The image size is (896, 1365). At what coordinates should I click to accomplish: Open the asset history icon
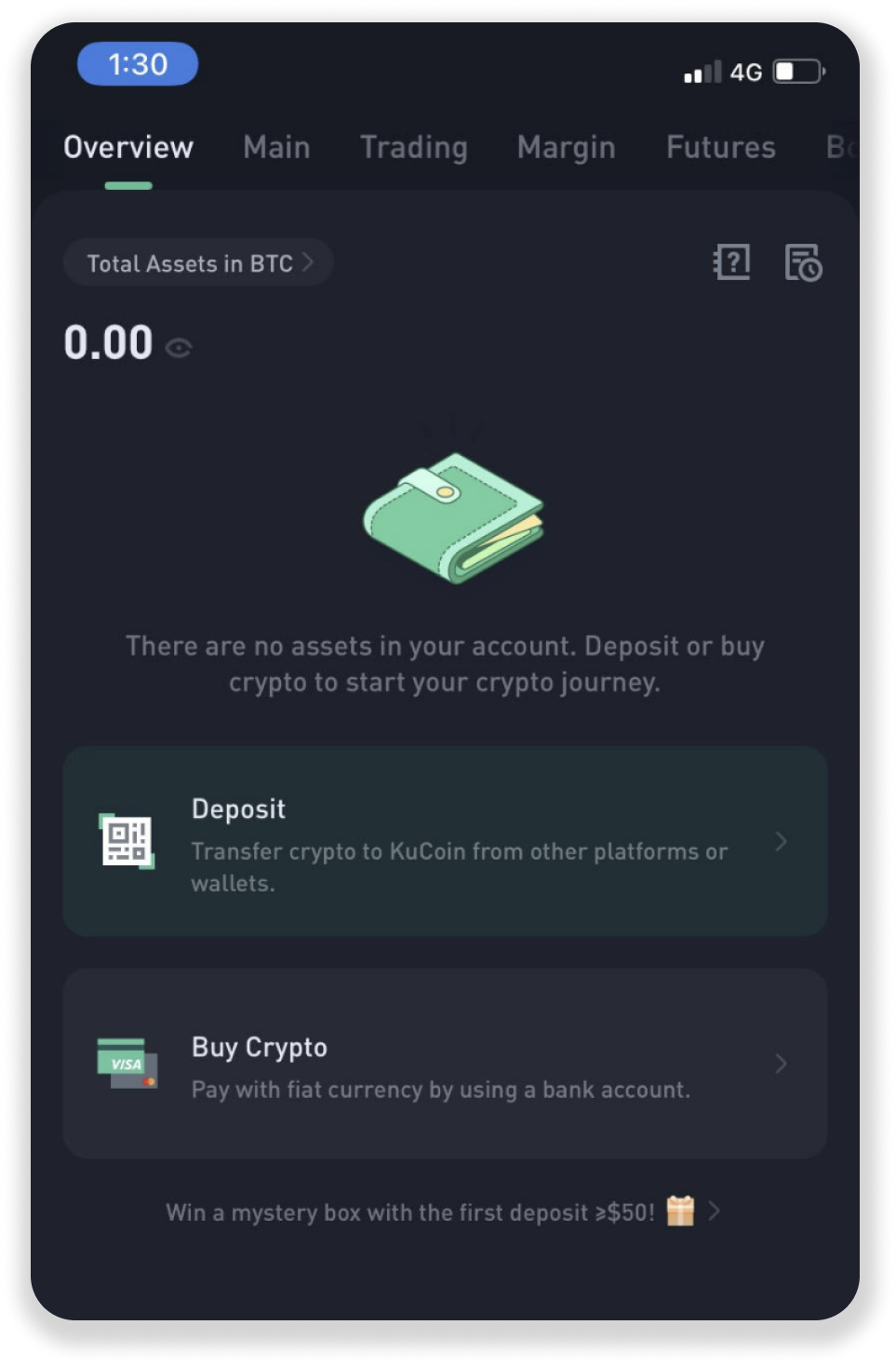click(803, 262)
